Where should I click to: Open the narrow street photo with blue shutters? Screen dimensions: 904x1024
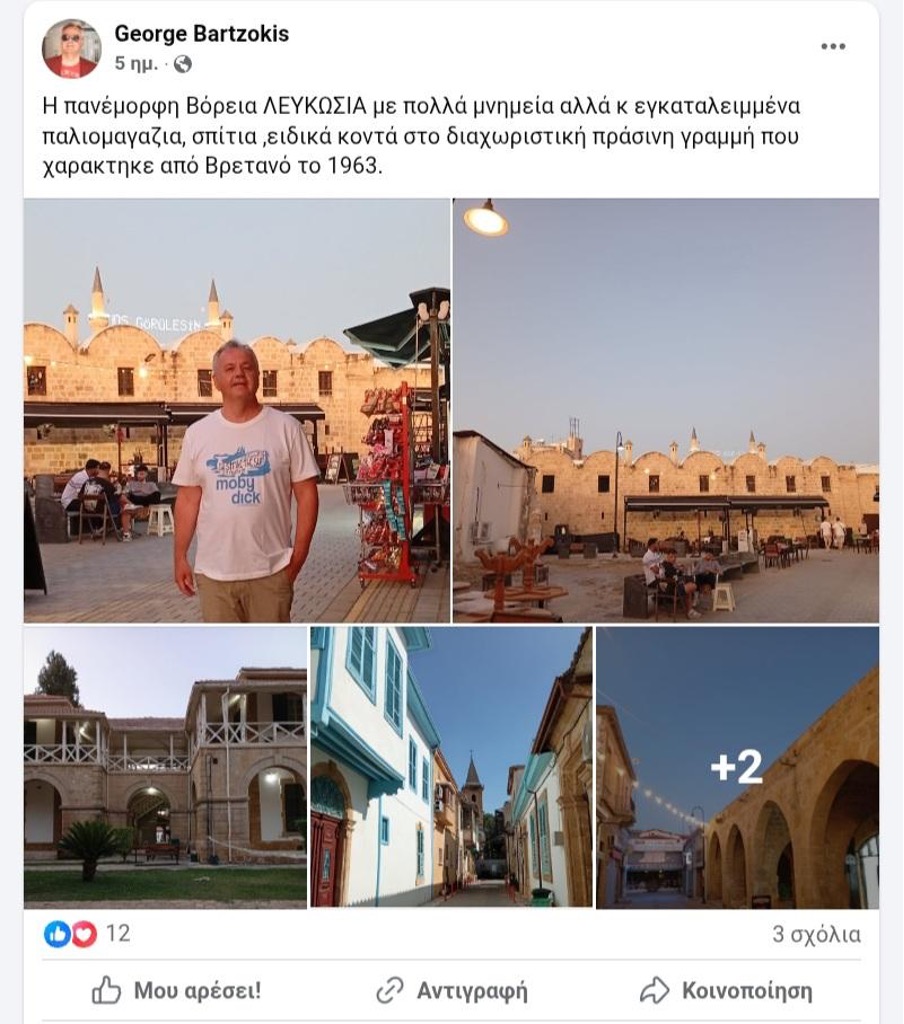click(x=451, y=767)
